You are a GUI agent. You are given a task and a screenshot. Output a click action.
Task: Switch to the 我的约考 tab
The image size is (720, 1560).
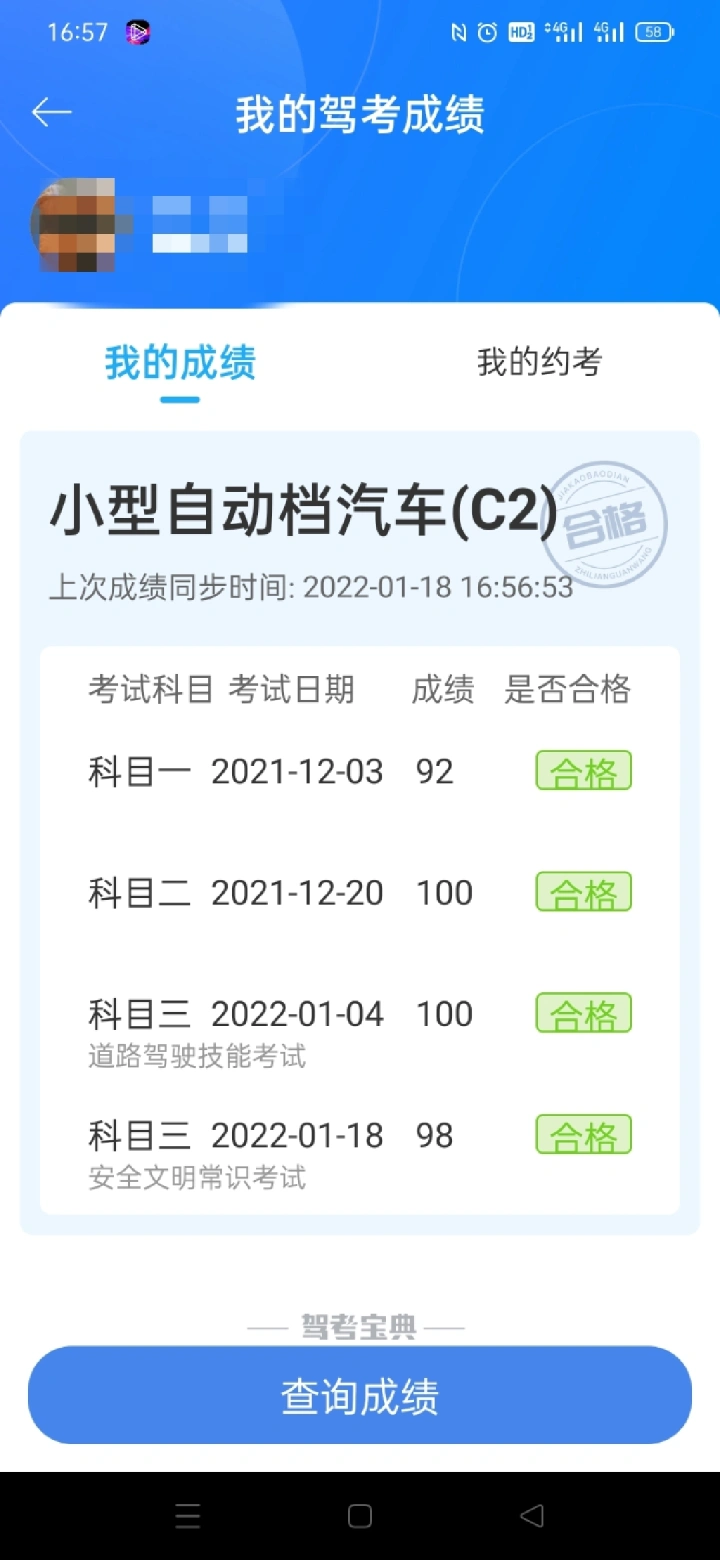[x=539, y=362]
